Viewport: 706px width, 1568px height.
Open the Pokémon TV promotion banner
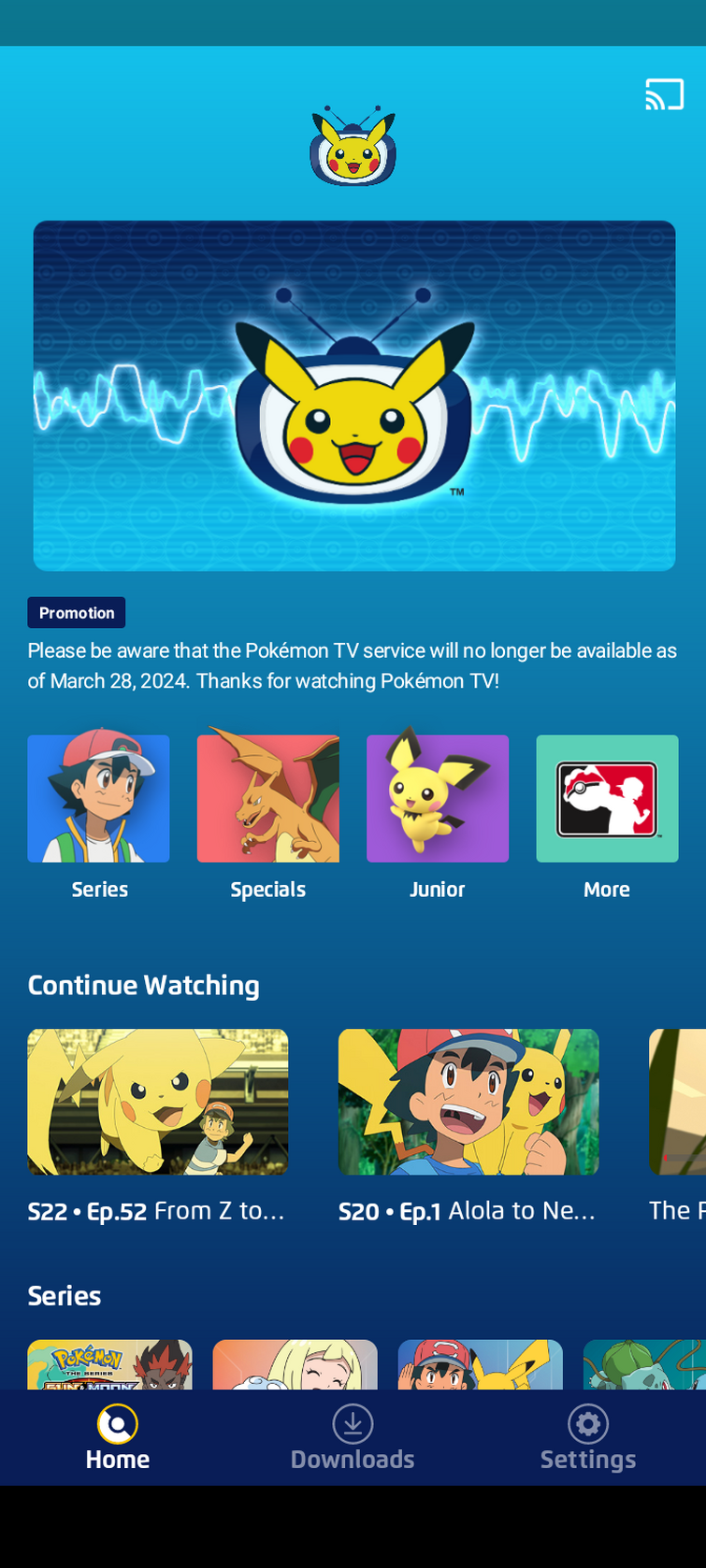[353, 395]
